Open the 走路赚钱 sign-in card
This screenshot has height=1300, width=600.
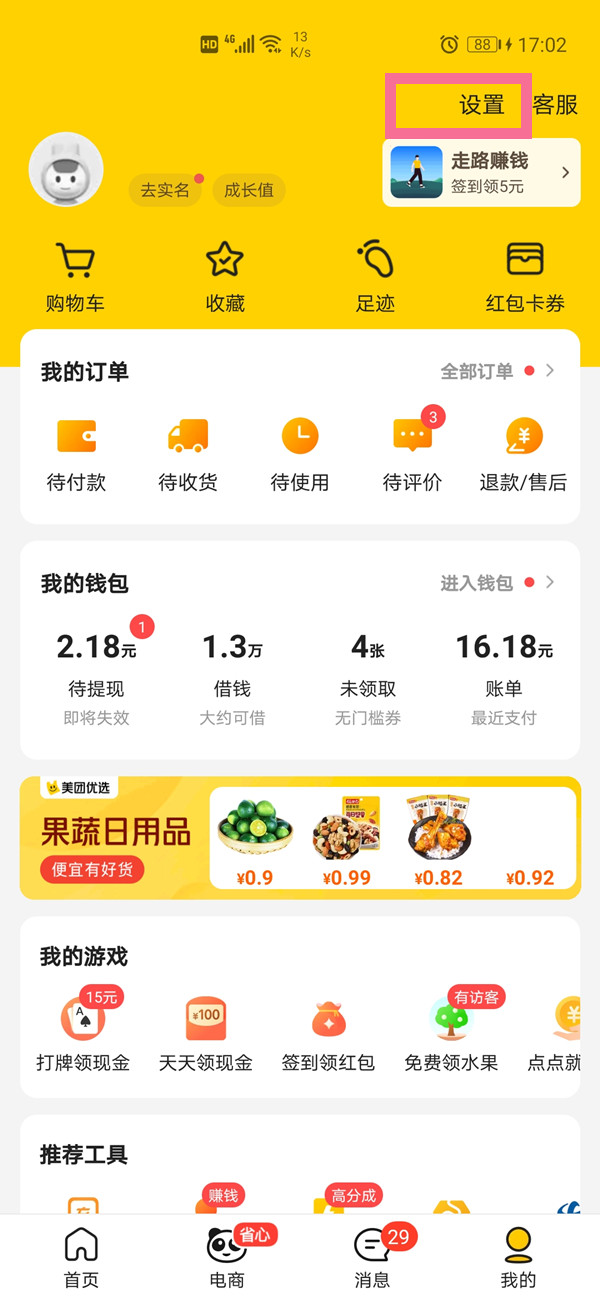coord(481,172)
